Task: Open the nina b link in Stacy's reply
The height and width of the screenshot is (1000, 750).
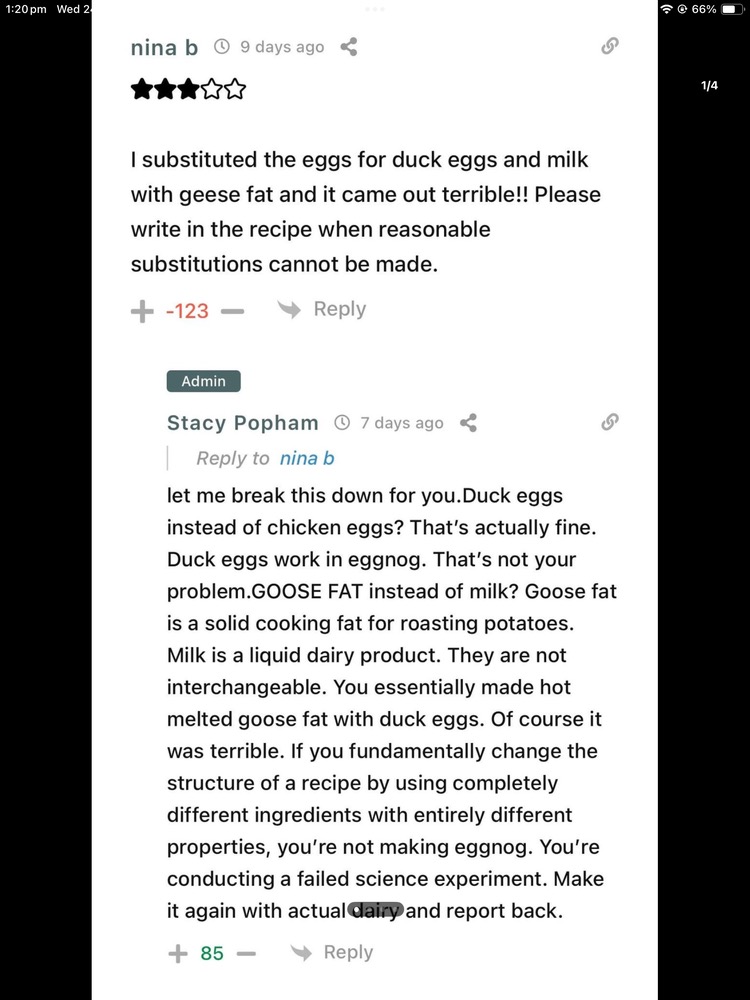Action: 307,458
